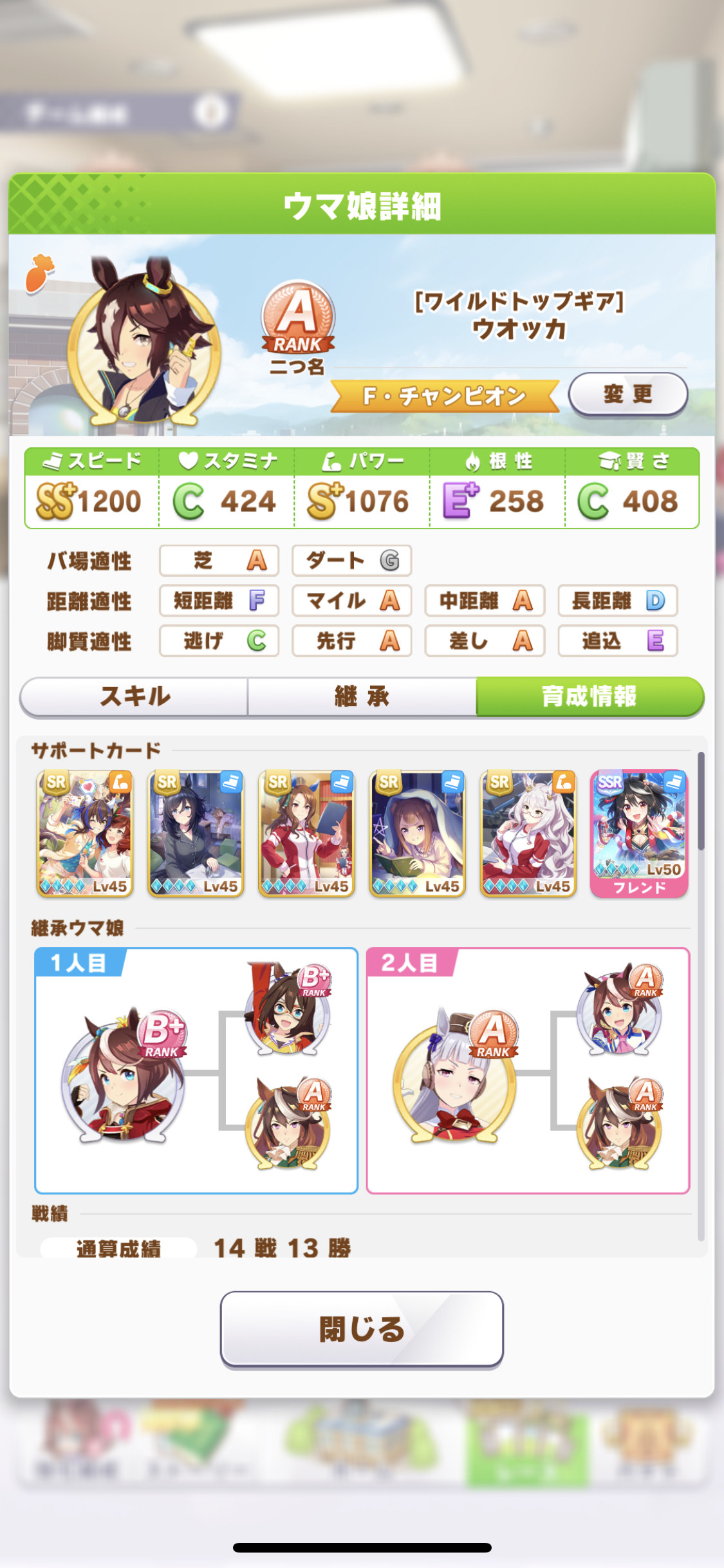724x1568 pixels.
Task: Open the SR card with the black-haired girl
Action: tap(196, 834)
